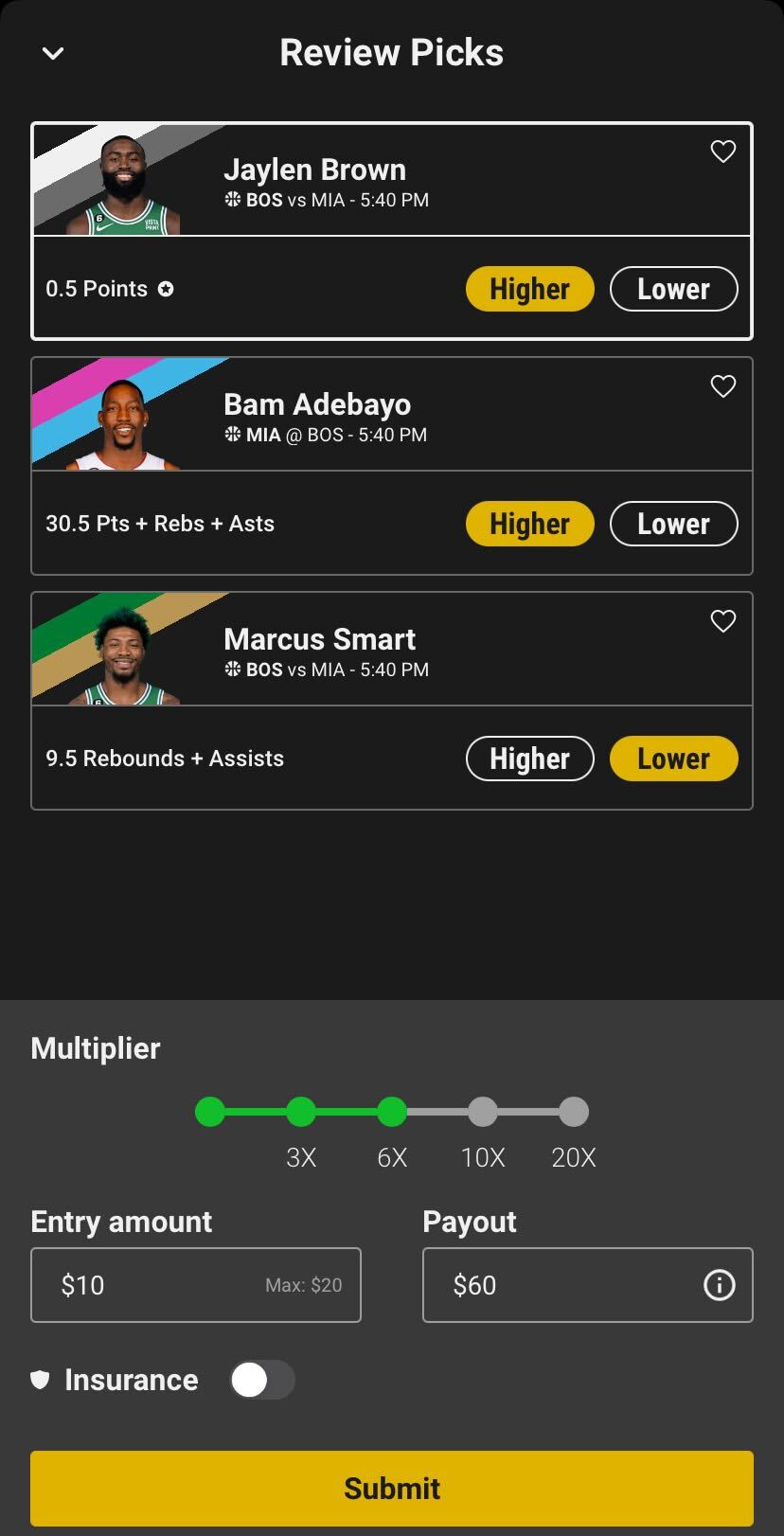Choose Lower for Bam Adebayo's 30.5 line
The height and width of the screenshot is (1536, 784).
pos(673,524)
